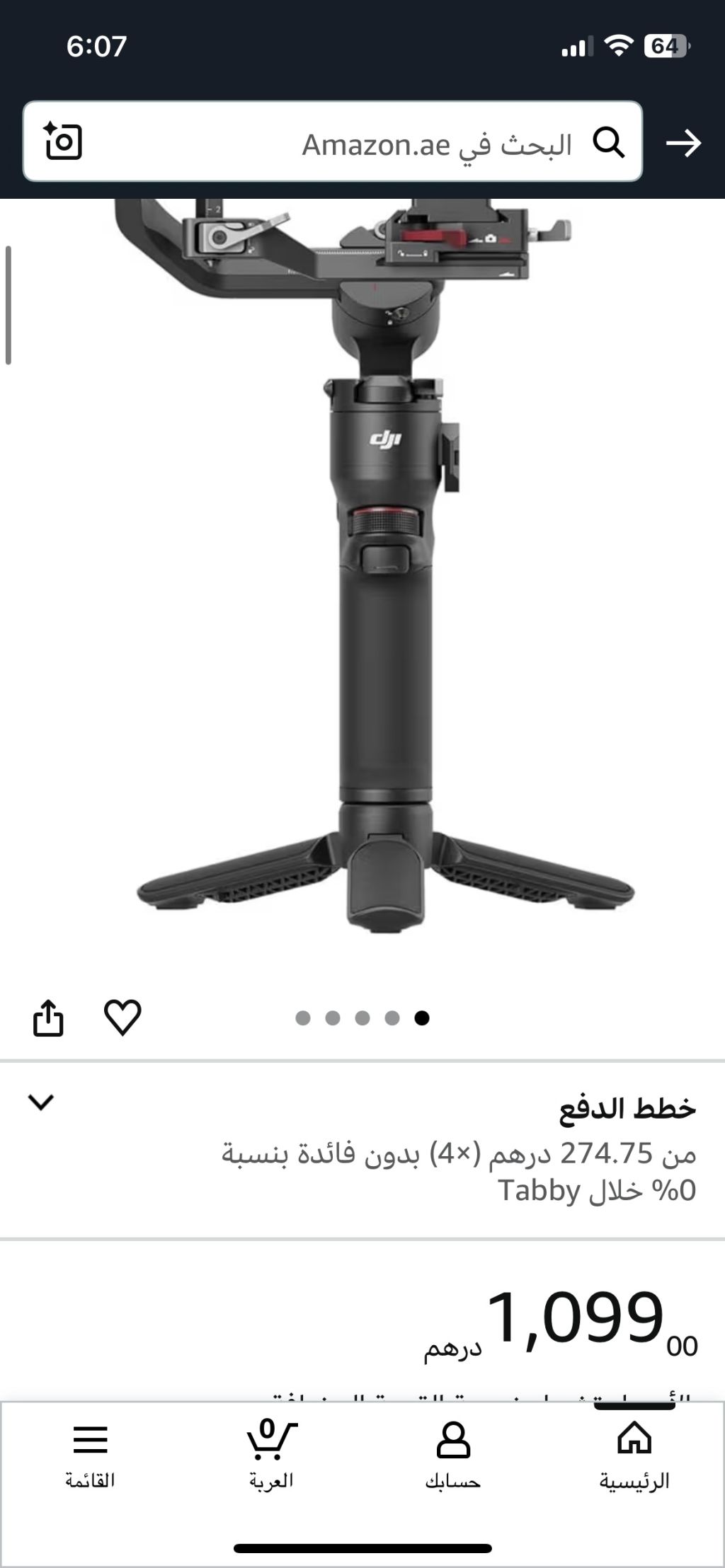
Task: Share this DJI gimbal product
Action: click(48, 1018)
